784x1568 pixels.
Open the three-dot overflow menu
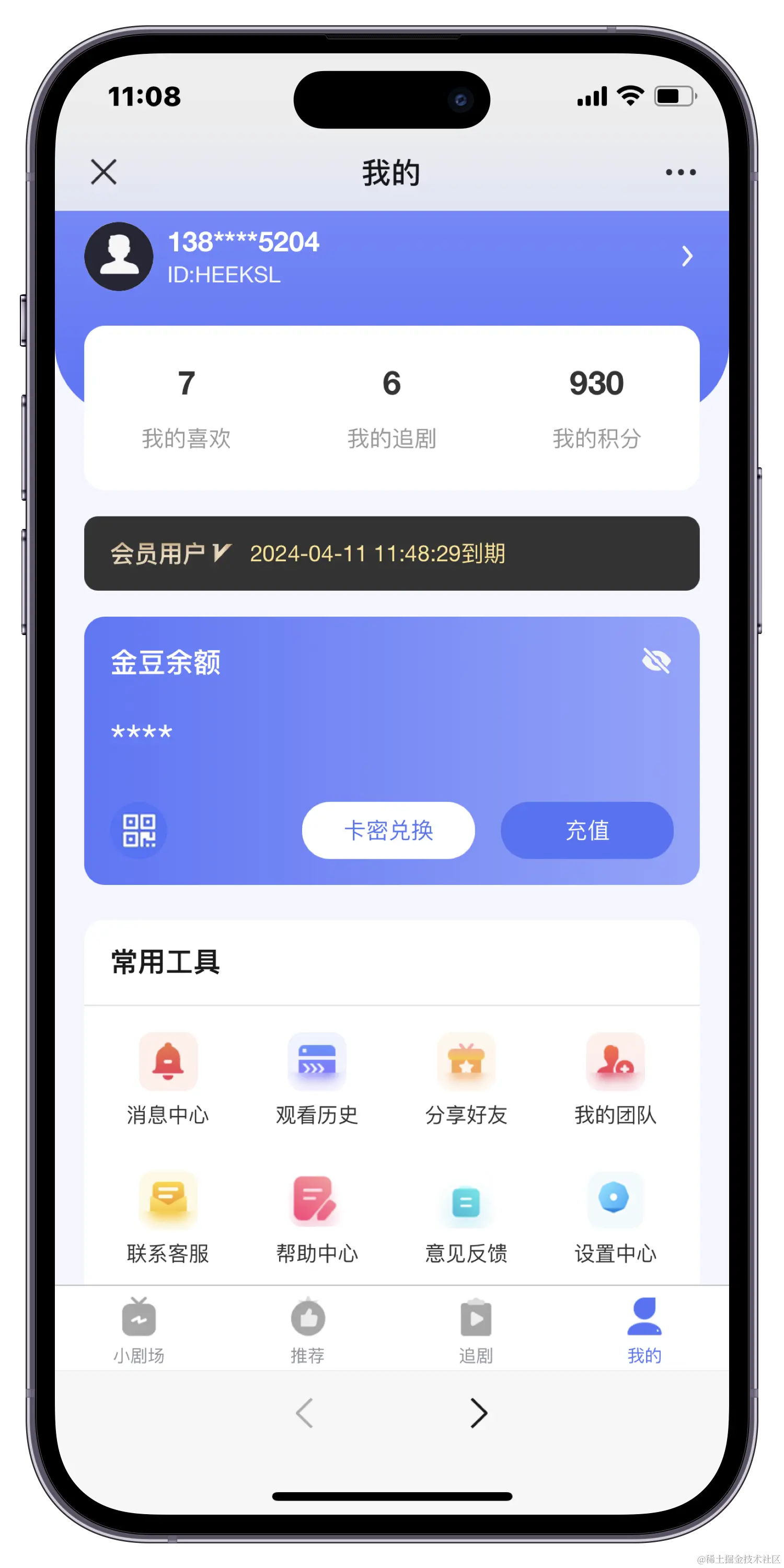point(681,172)
